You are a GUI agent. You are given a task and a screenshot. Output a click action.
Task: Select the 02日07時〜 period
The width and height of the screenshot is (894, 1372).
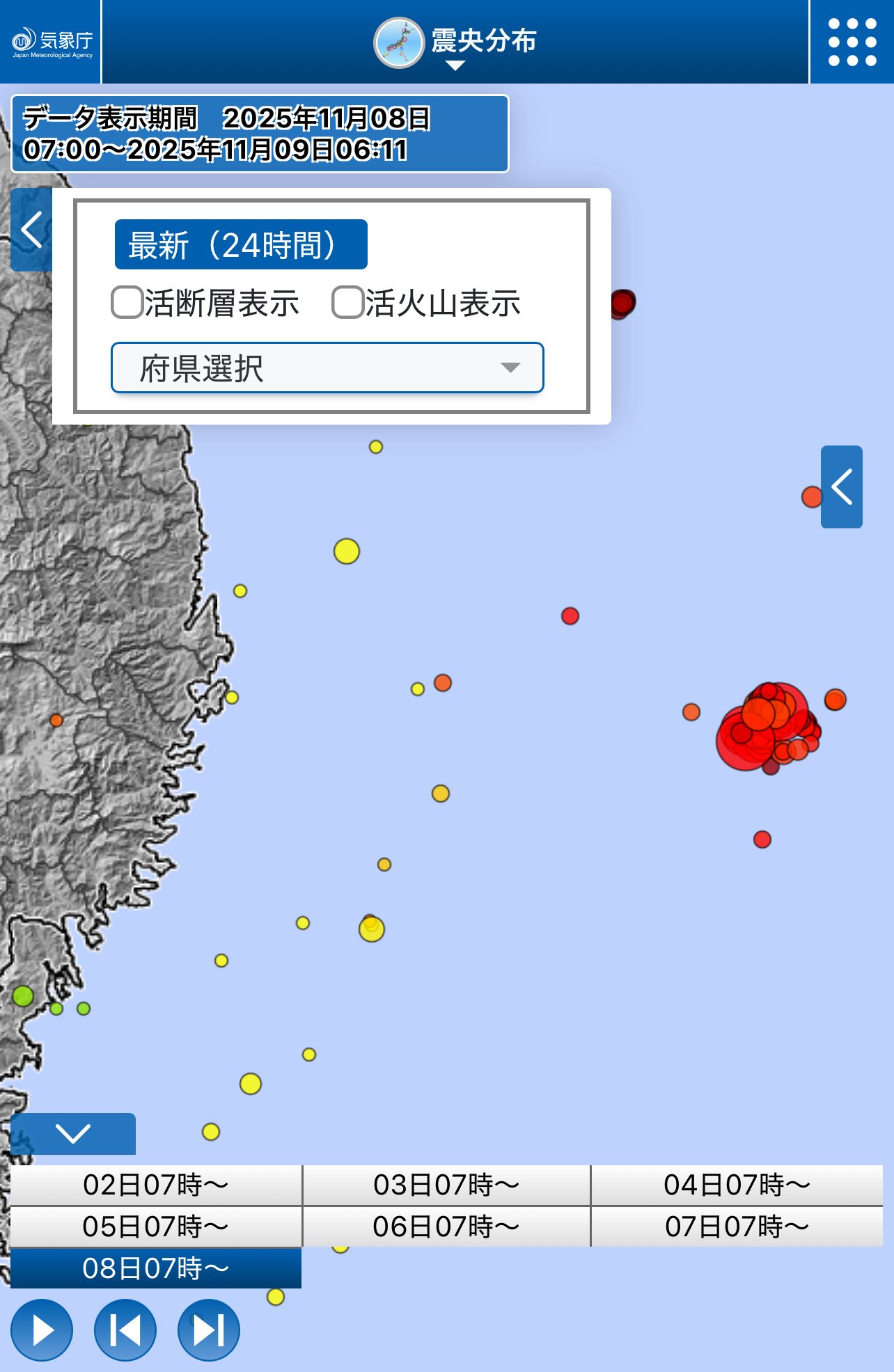pyautogui.click(x=156, y=1185)
